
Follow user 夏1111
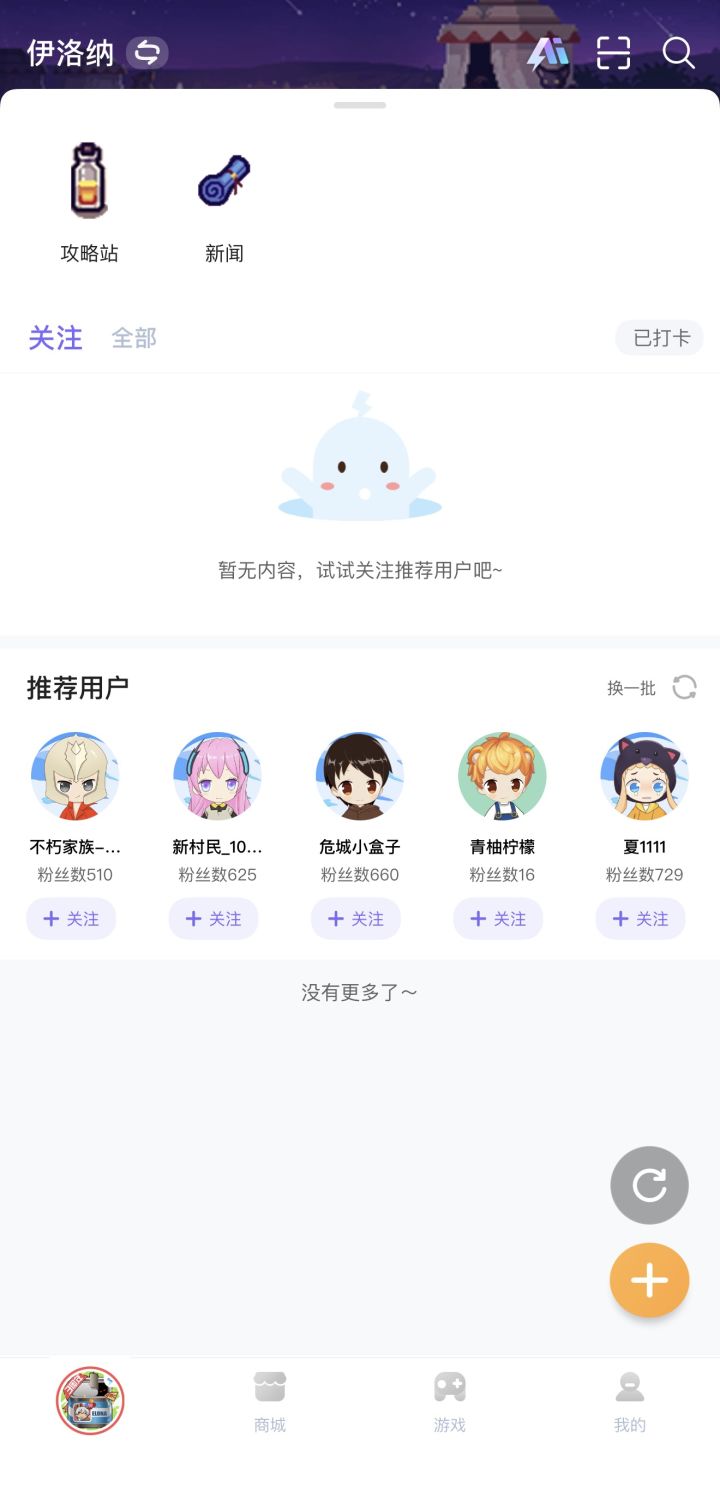[x=640, y=918]
